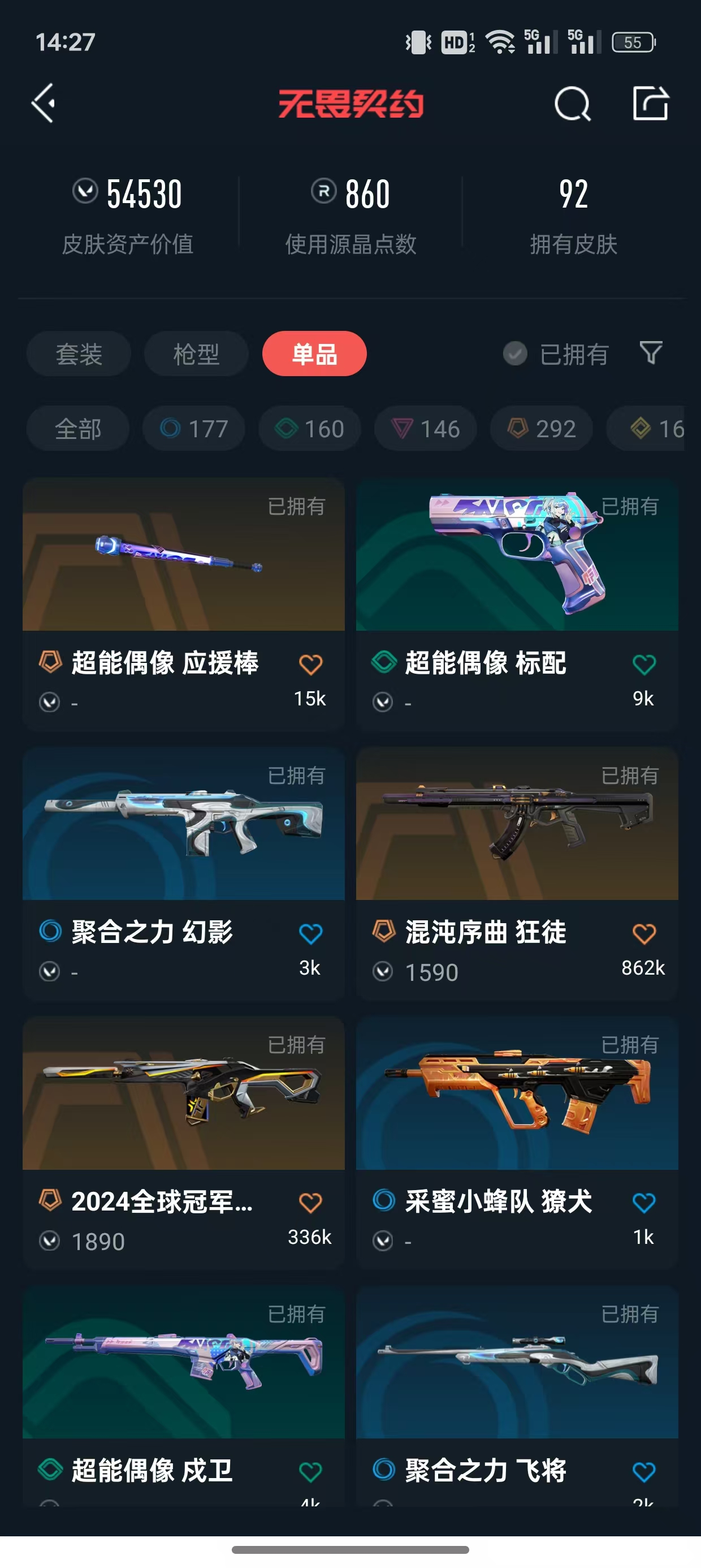This screenshot has width=701, height=1568.
Task: Filter by the 160 tier chip
Action: coord(310,429)
